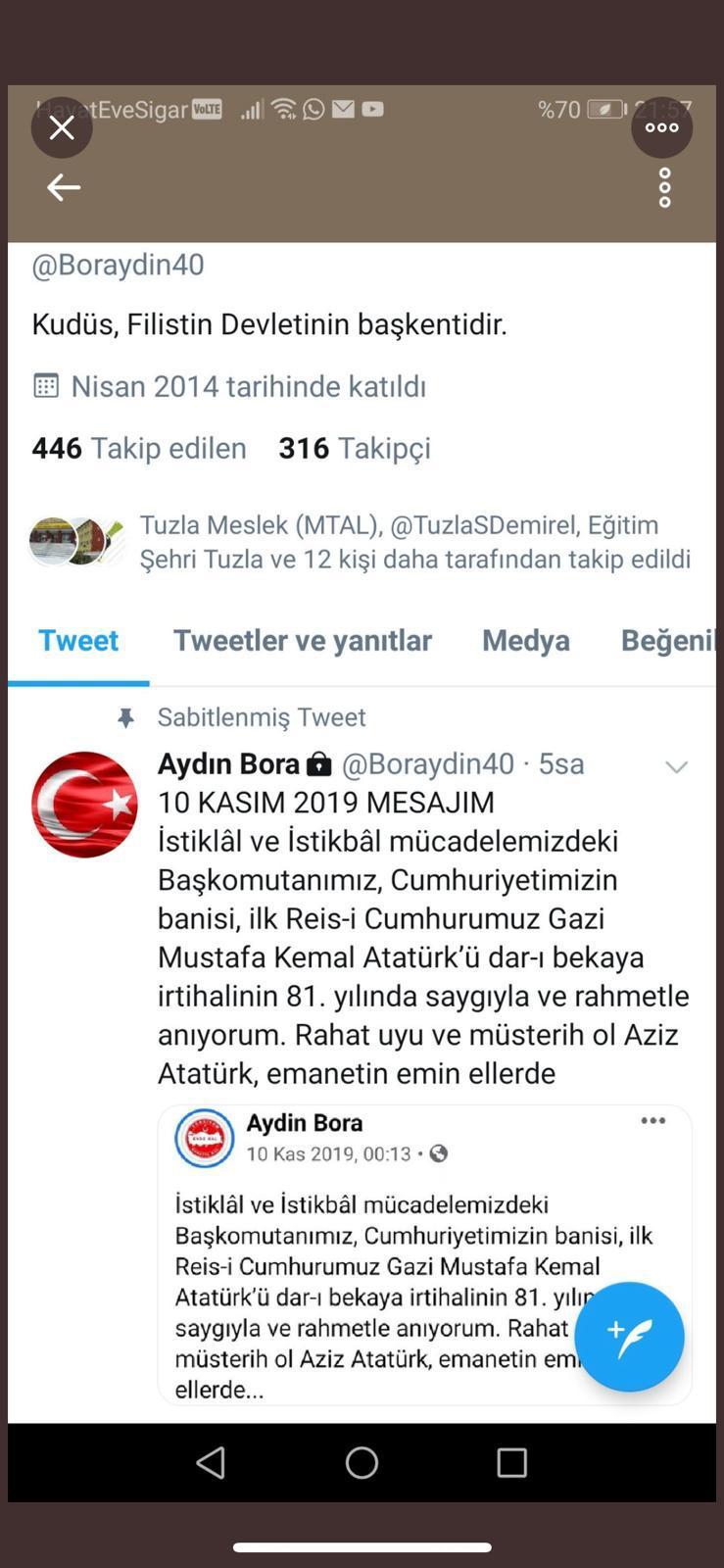This screenshot has height=1568, width=724.
Task: Switch to the Tweetler ve yanıtlar tab
Action: tap(302, 640)
